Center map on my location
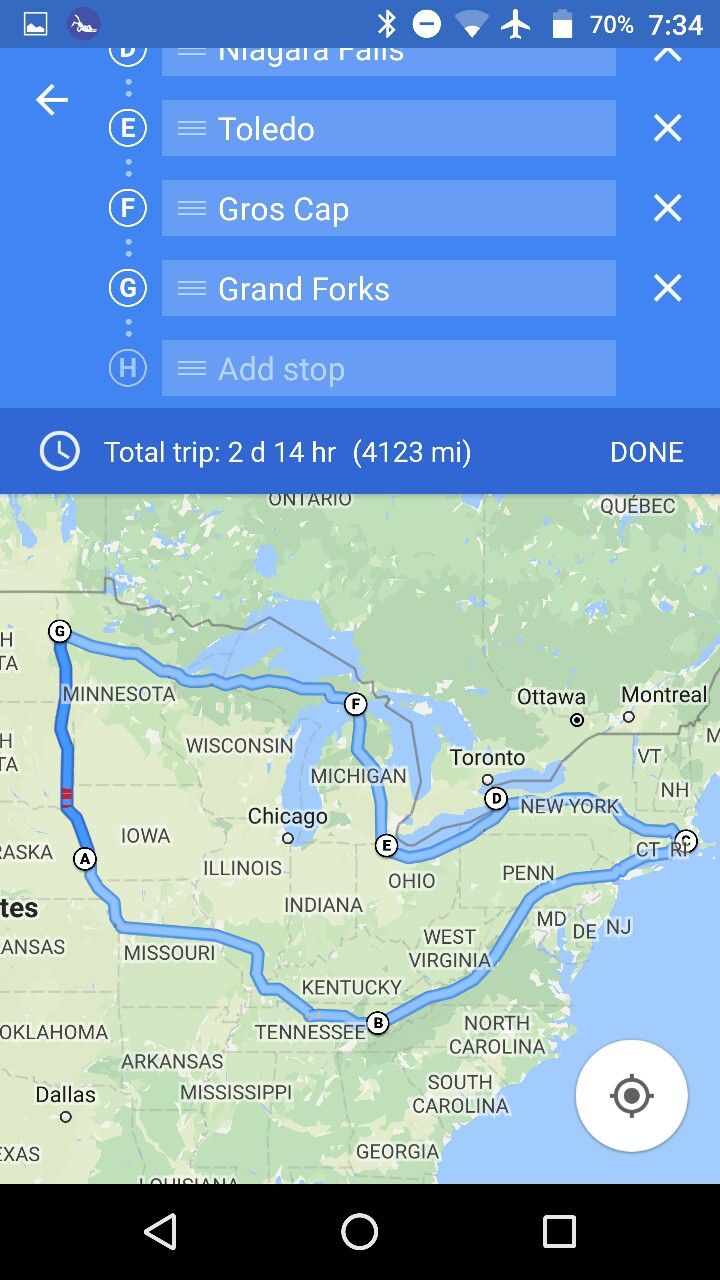 tap(631, 1096)
